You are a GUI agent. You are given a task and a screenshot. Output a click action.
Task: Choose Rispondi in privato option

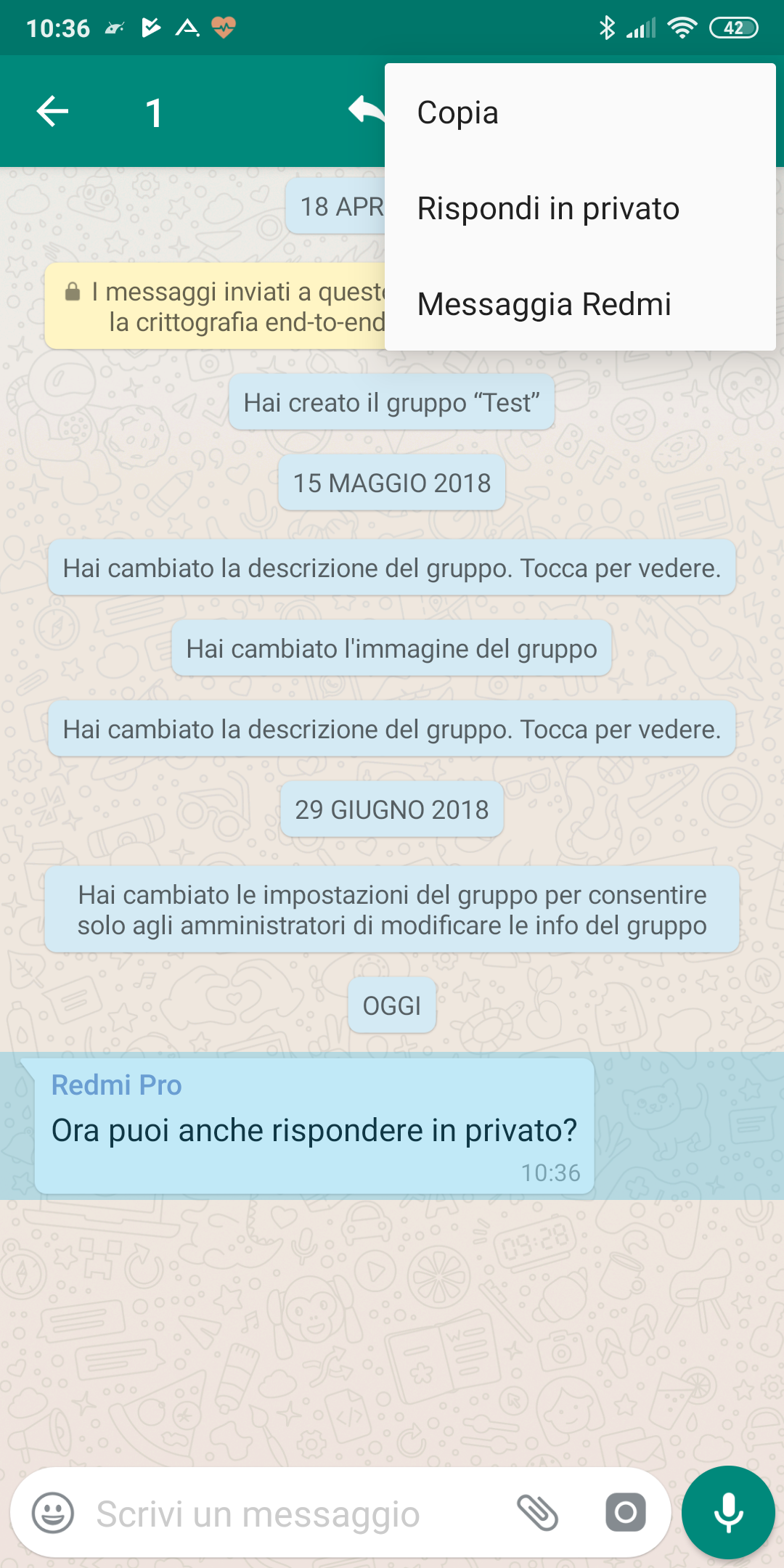[548, 208]
